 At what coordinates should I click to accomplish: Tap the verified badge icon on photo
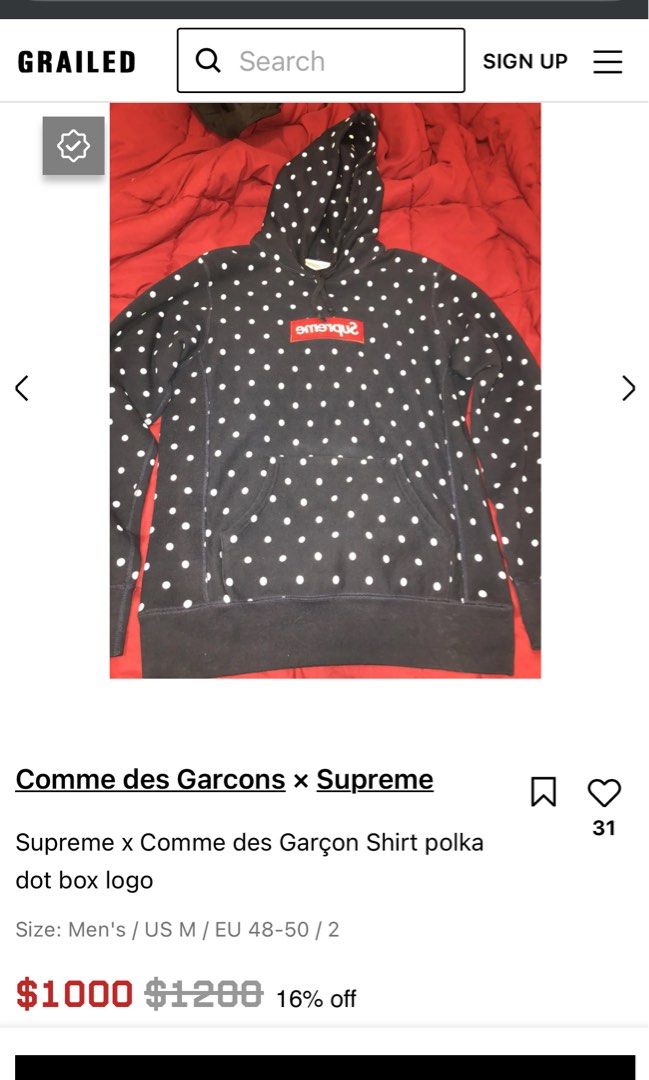[73, 146]
